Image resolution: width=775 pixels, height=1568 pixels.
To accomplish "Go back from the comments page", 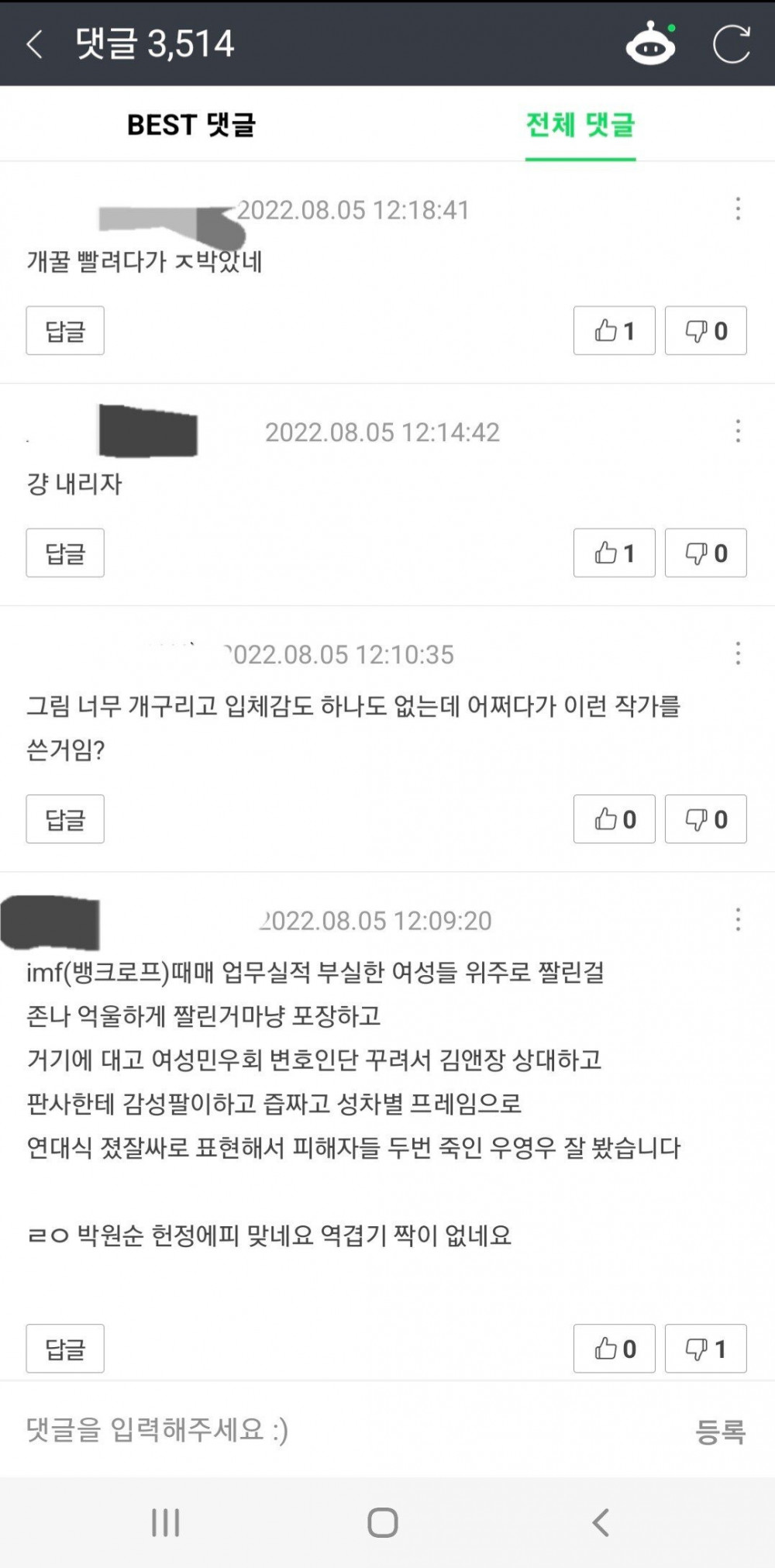I will 34,44.
